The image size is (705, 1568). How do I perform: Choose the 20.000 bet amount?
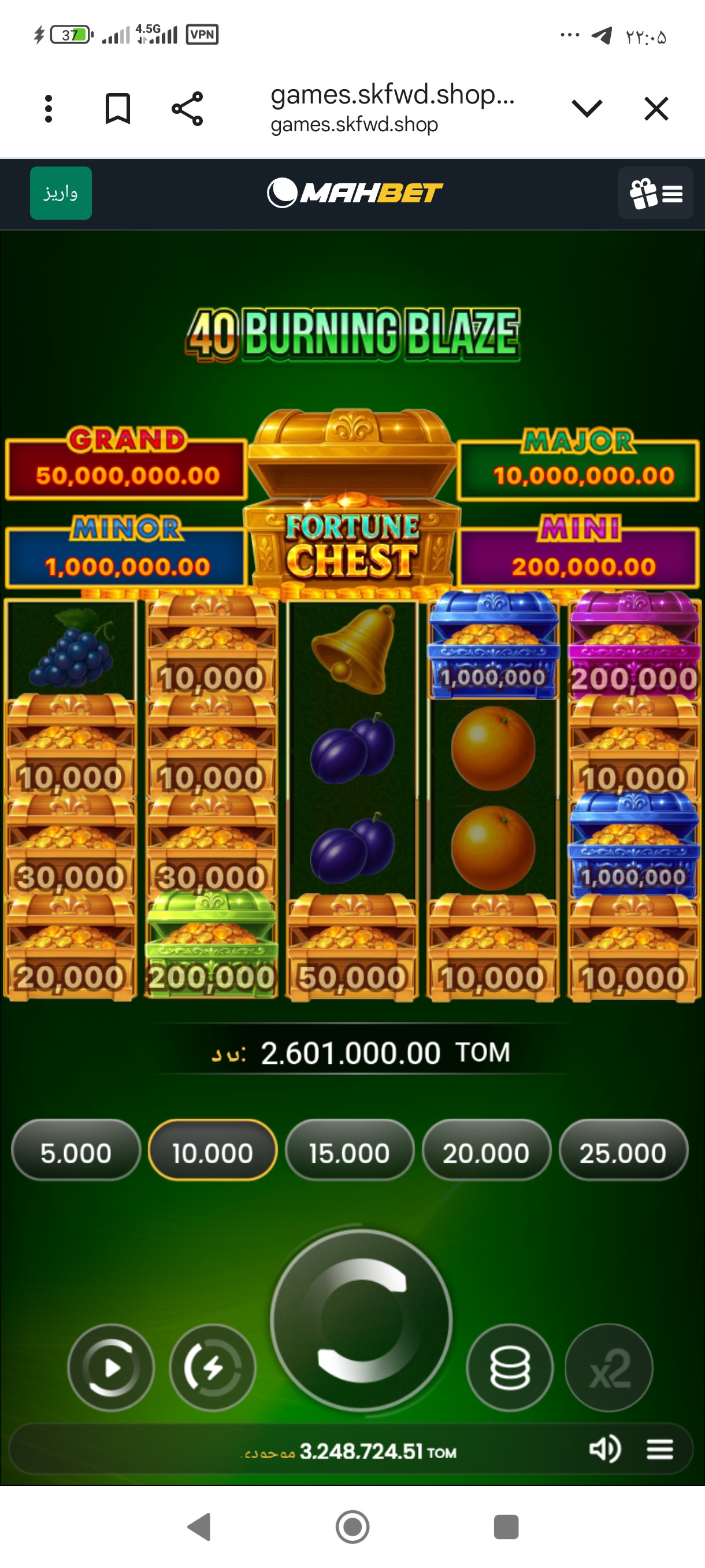(x=486, y=1153)
